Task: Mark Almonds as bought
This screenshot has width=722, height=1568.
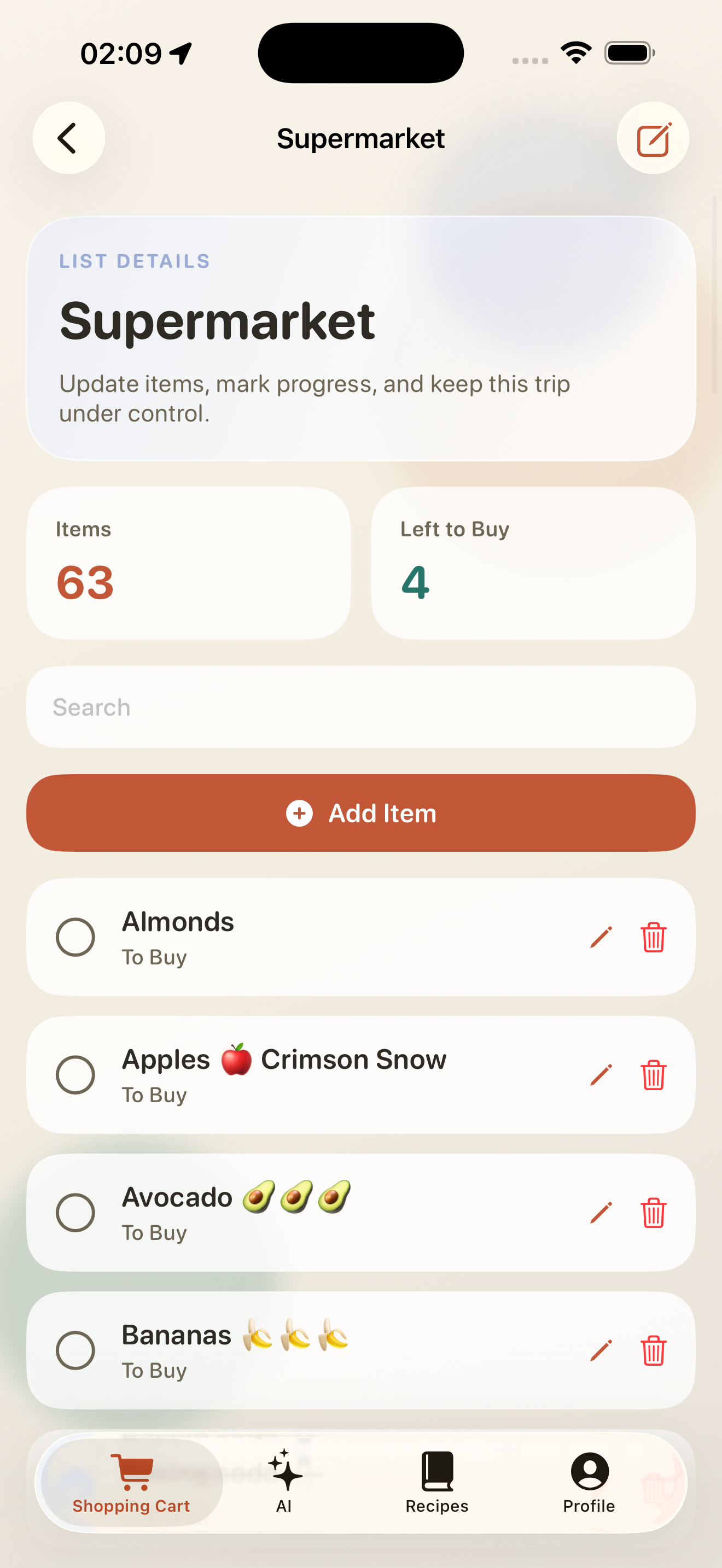Action: click(75, 938)
